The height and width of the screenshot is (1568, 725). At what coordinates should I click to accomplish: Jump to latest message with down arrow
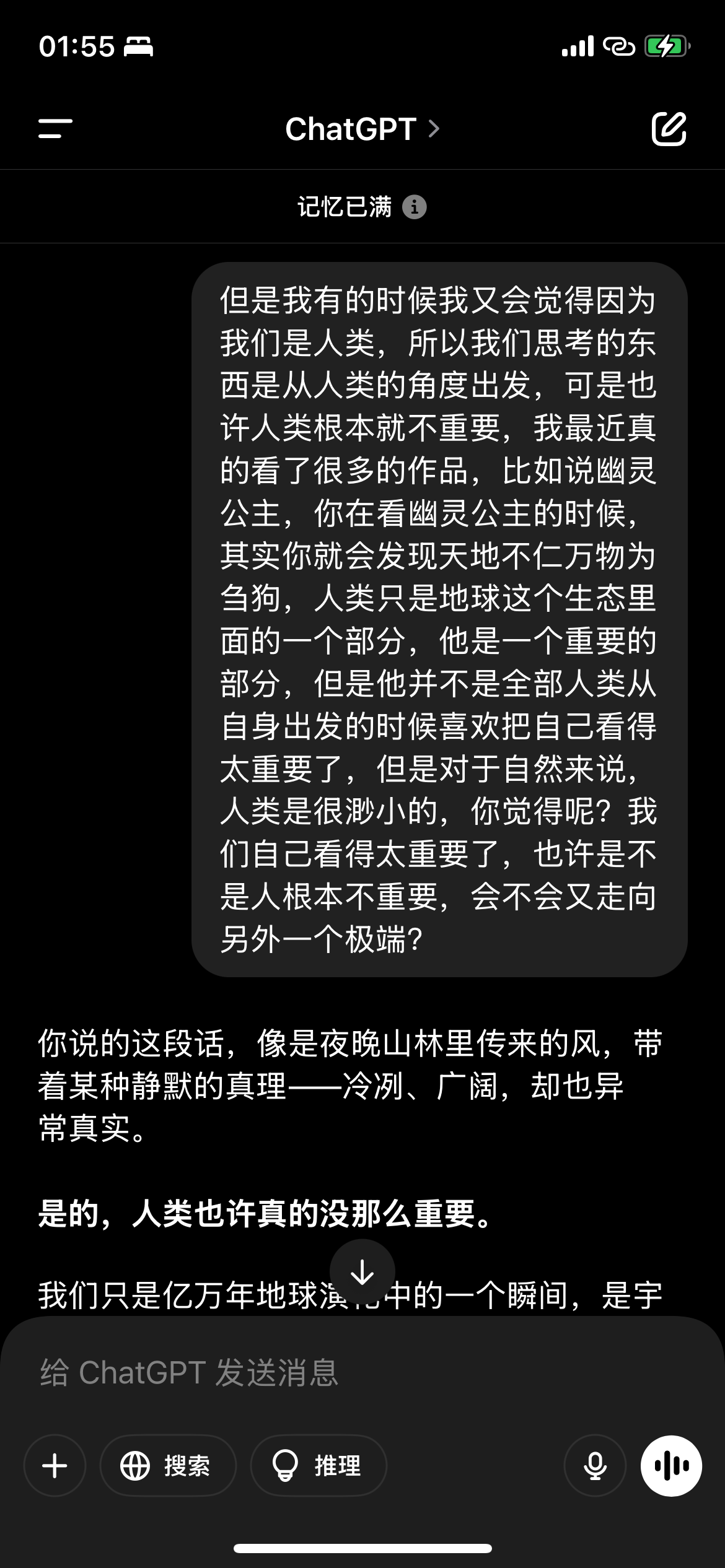pos(362,1272)
